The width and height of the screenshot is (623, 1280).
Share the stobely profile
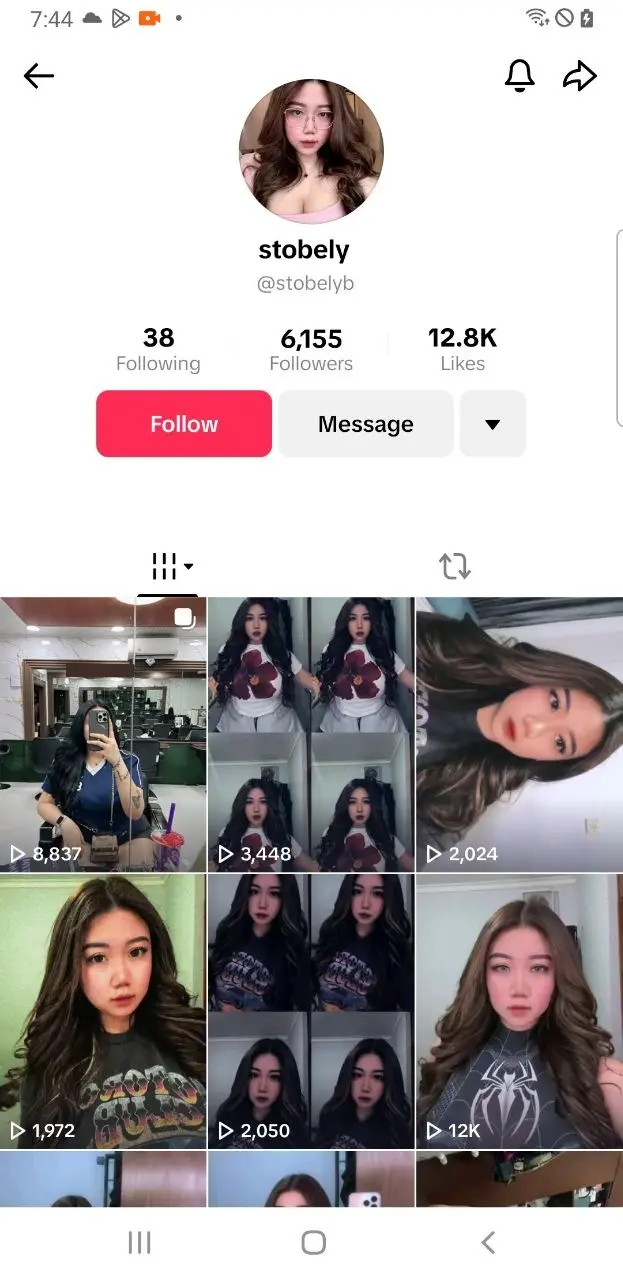[x=580, y=76]
